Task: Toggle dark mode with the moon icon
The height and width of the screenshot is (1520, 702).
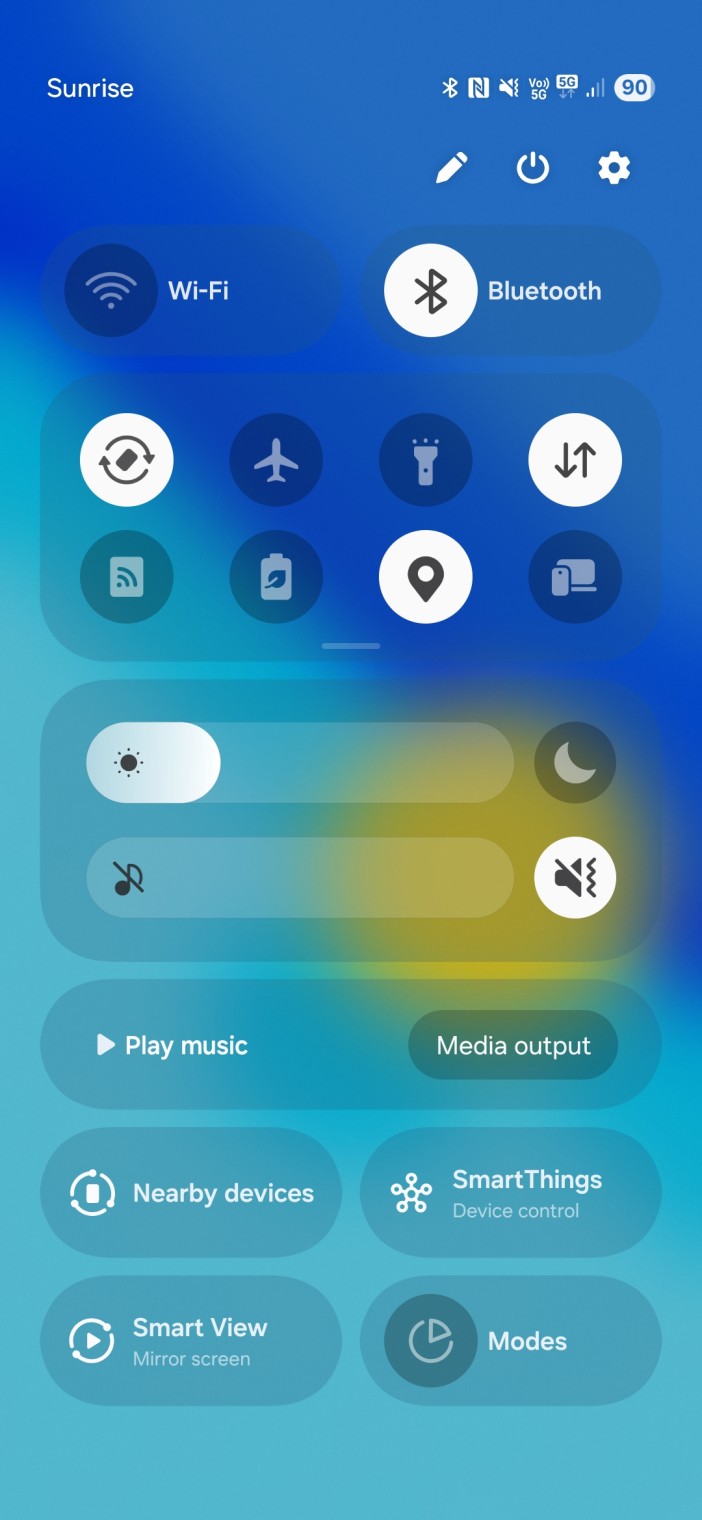Action: 575,762
